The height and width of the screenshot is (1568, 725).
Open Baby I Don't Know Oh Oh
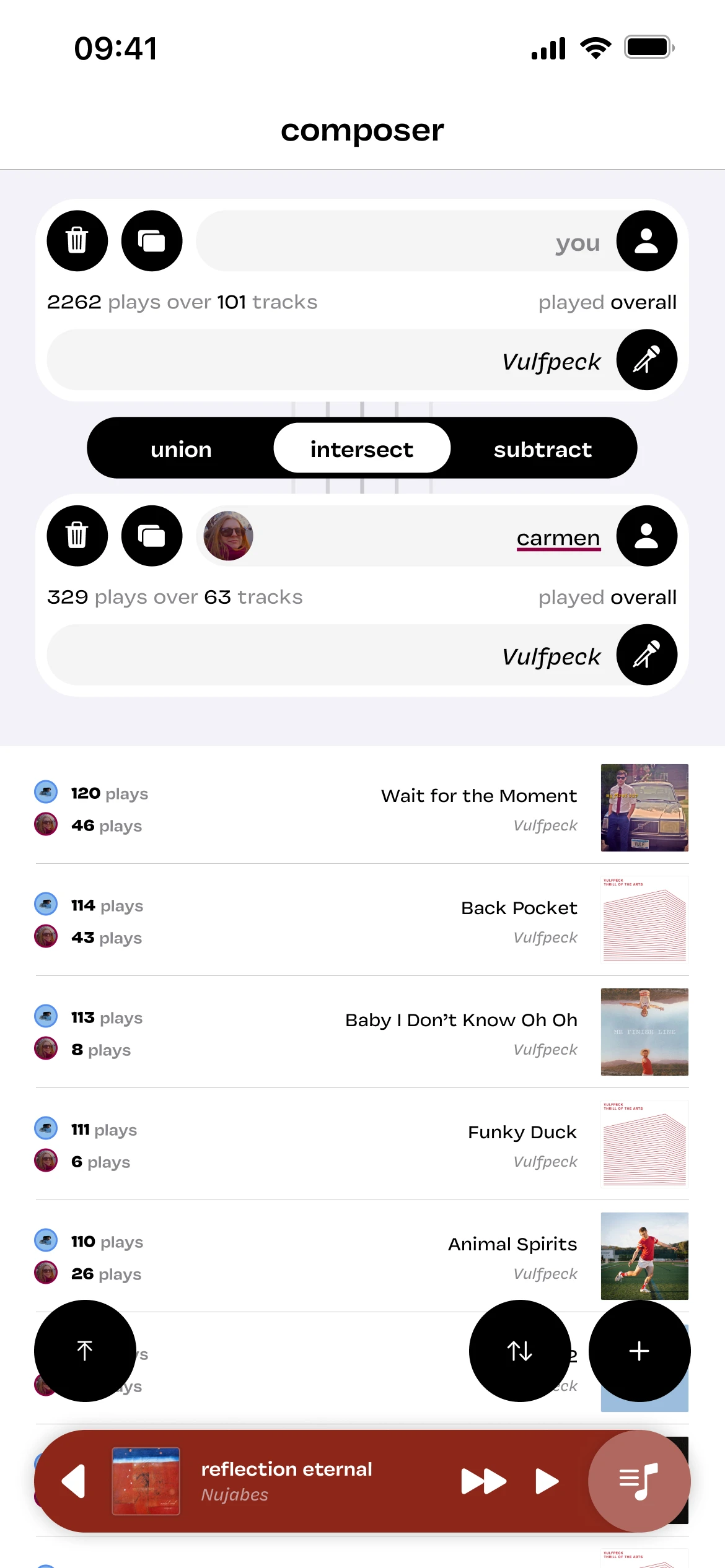(461, 1020)
